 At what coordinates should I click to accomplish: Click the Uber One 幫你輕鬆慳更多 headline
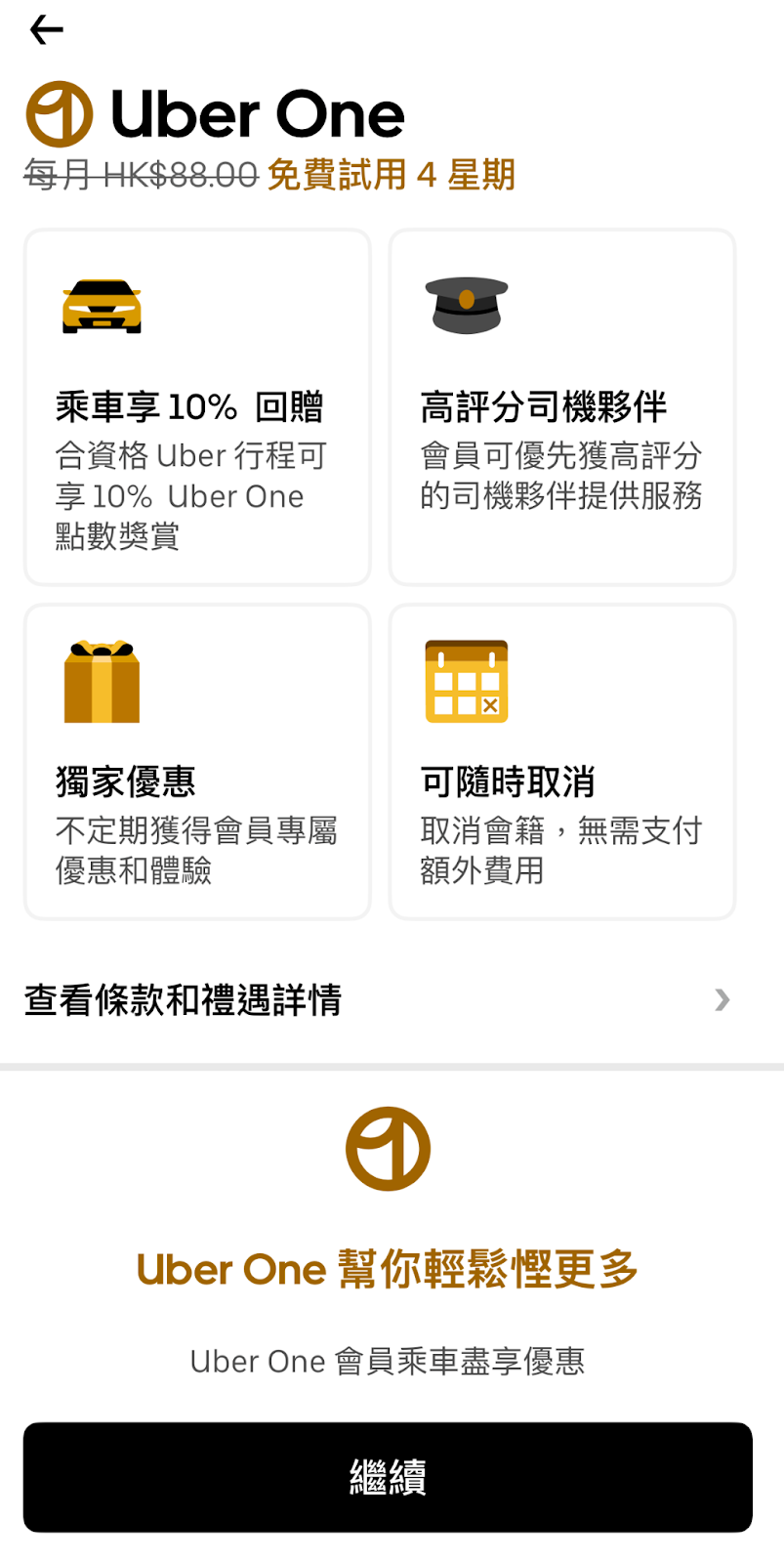[x=388, y=1267]
